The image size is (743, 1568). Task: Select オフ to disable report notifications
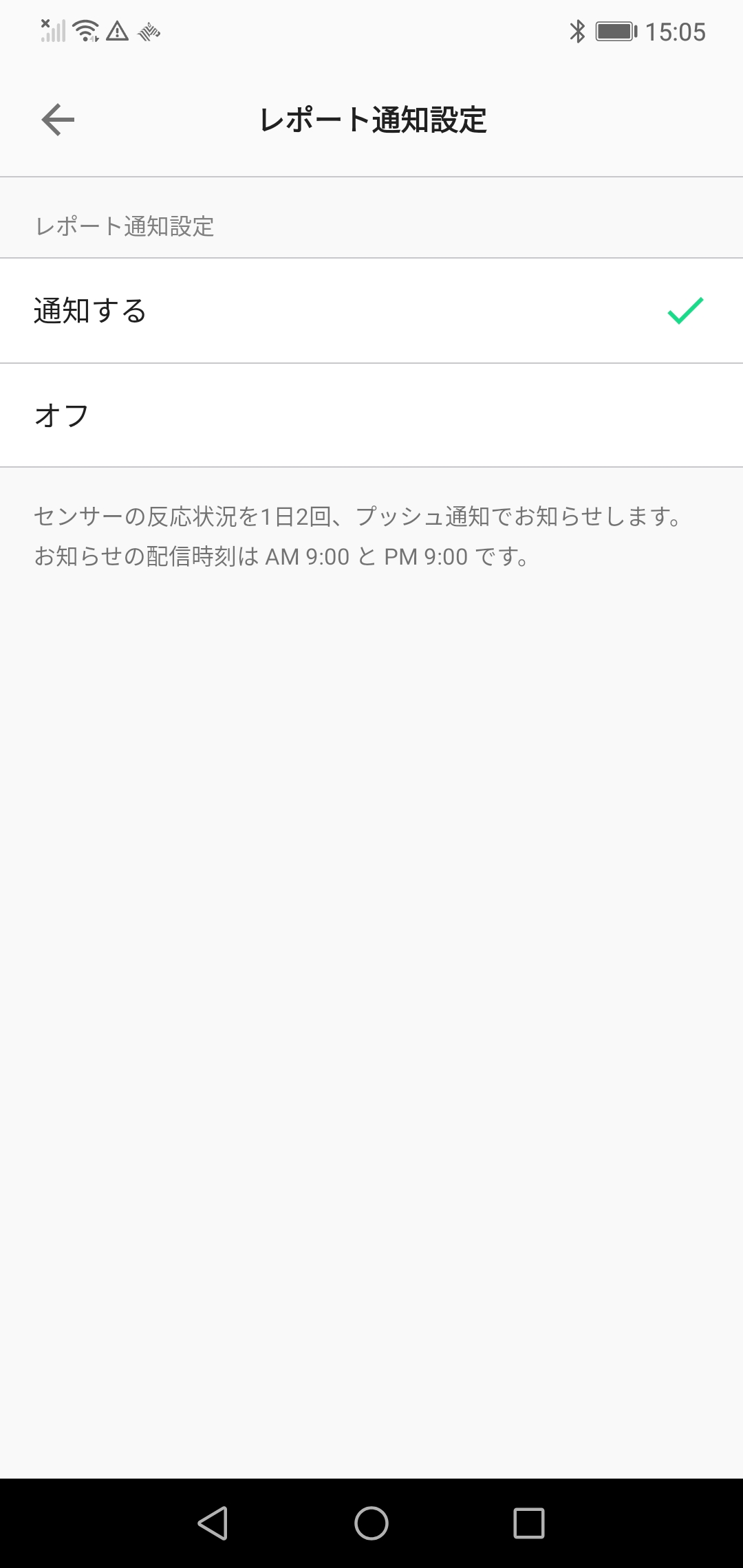tap(371, 415)
